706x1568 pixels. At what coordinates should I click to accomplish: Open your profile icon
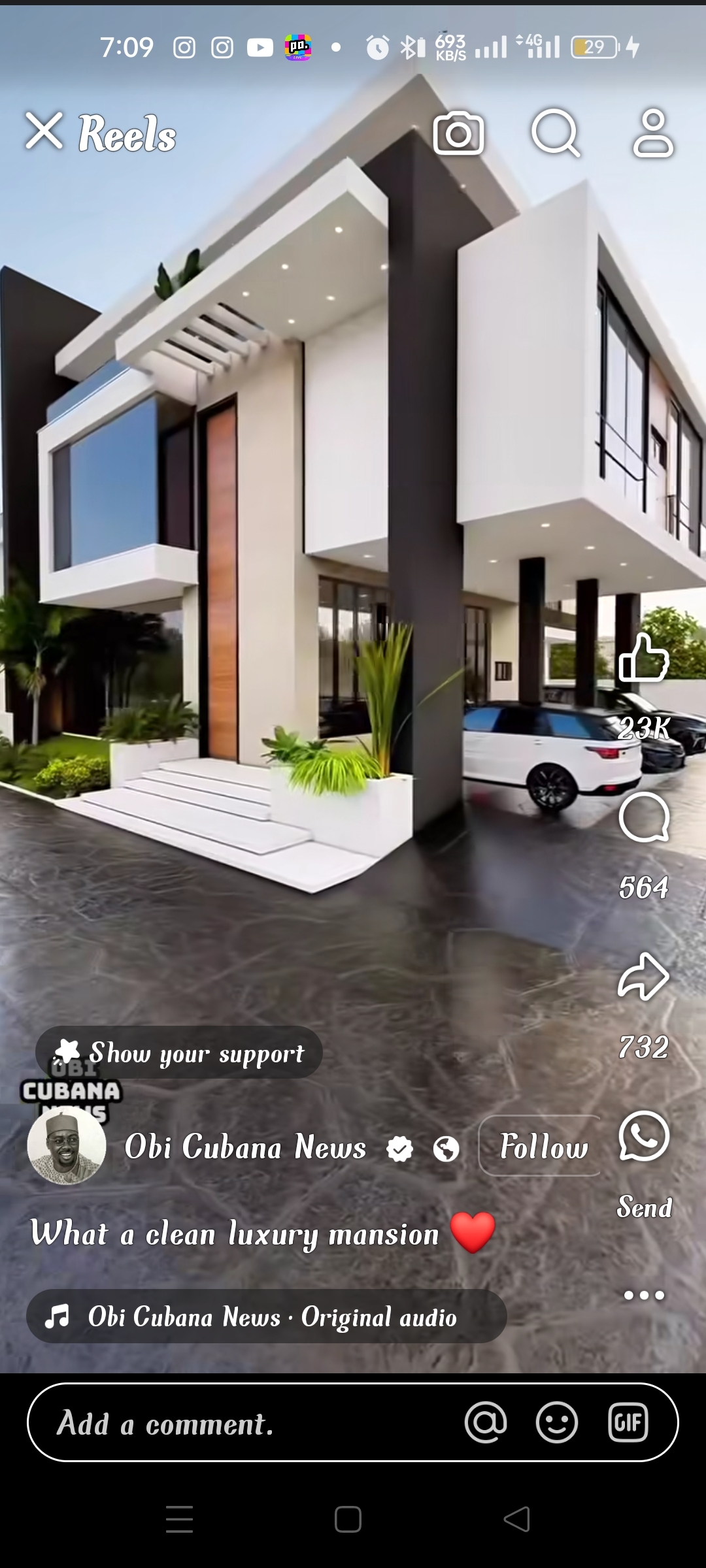tap(652, 133)
